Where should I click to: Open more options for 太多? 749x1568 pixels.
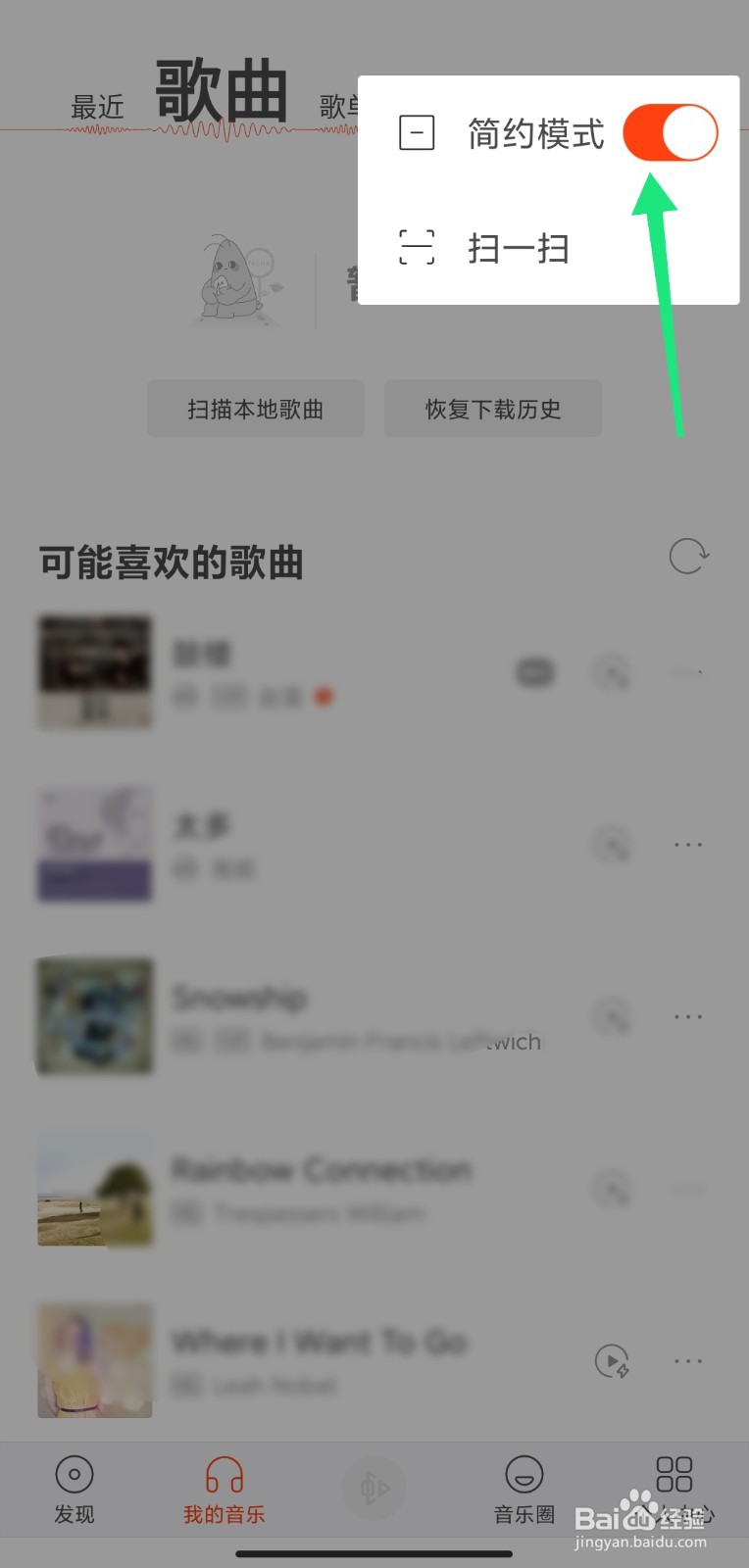point(688,845)
